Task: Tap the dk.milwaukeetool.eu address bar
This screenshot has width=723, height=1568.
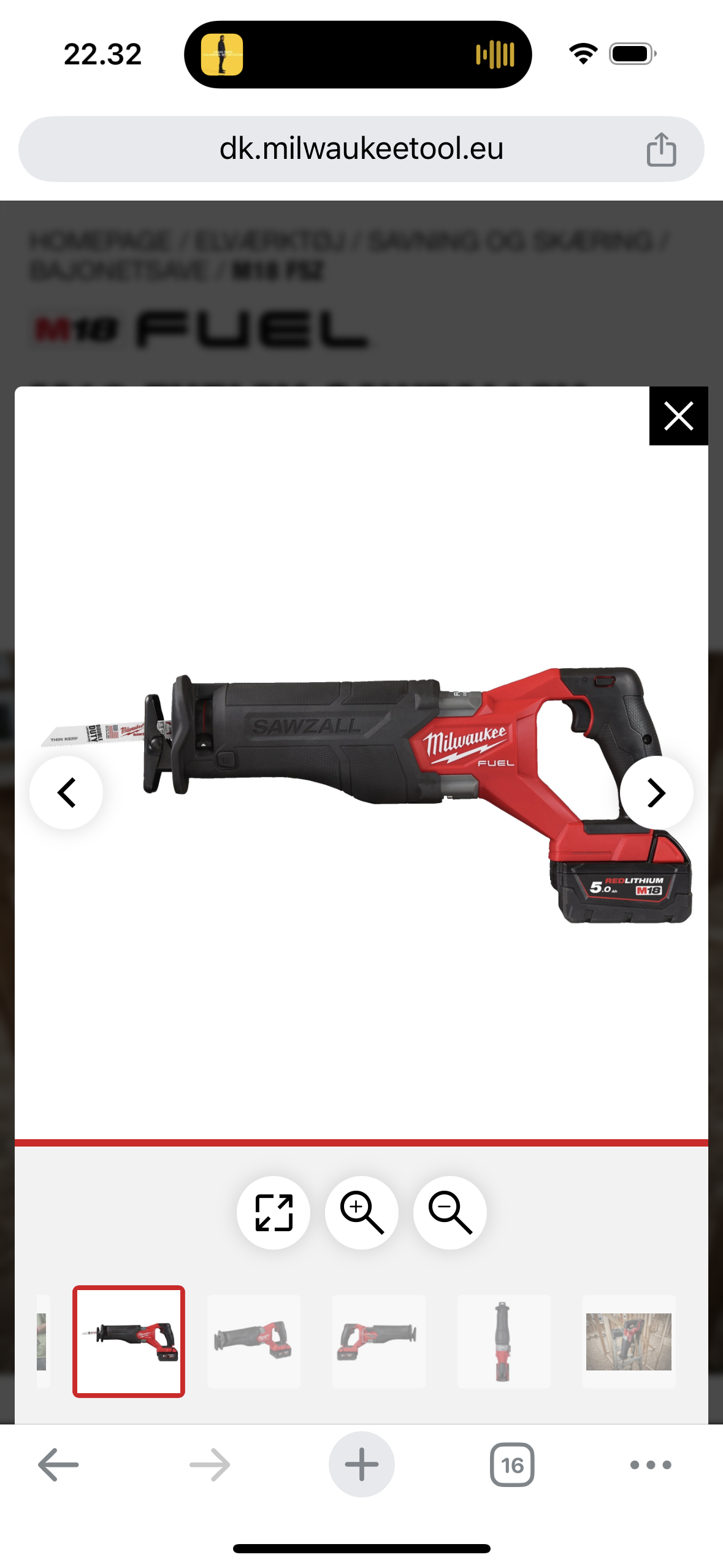Action: [x=361, y=149]
